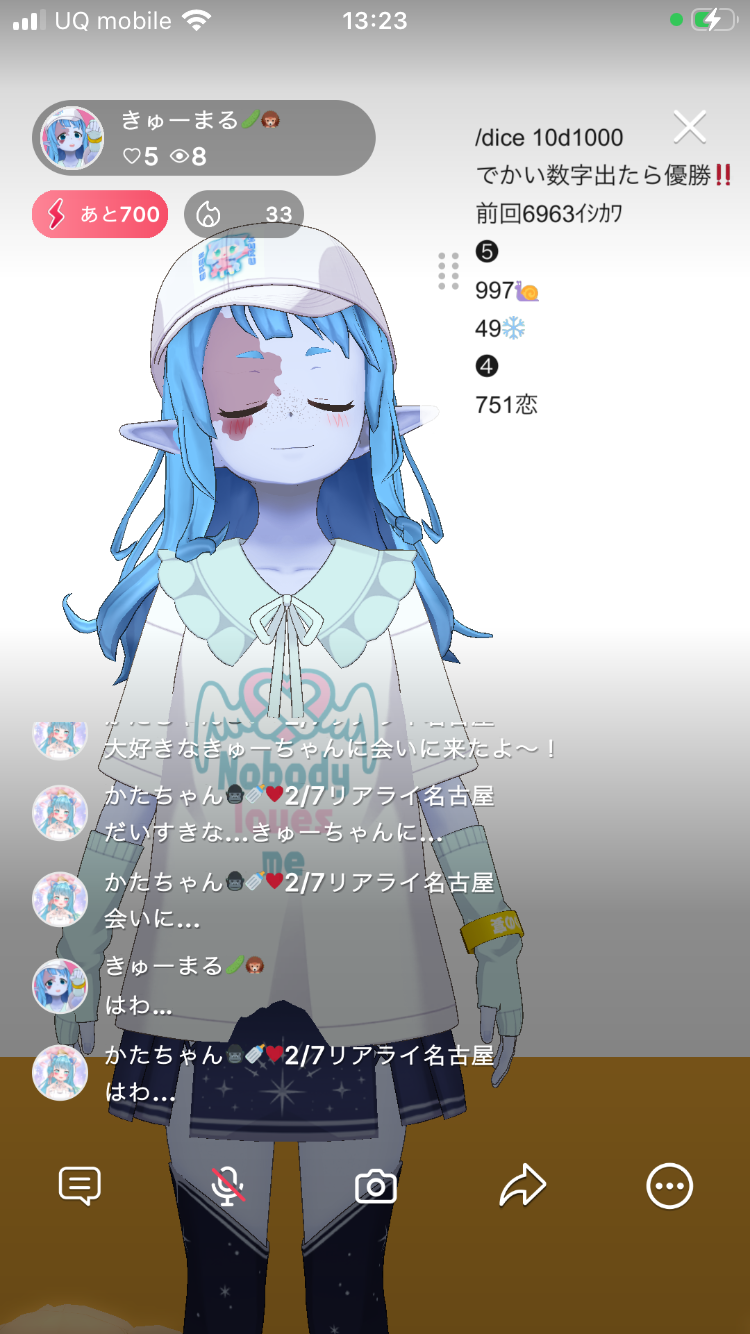The height and width of the screenshot is (1334, 750).
Task: Open streamer きゅーまる profile pill
Action: point(204,138)
